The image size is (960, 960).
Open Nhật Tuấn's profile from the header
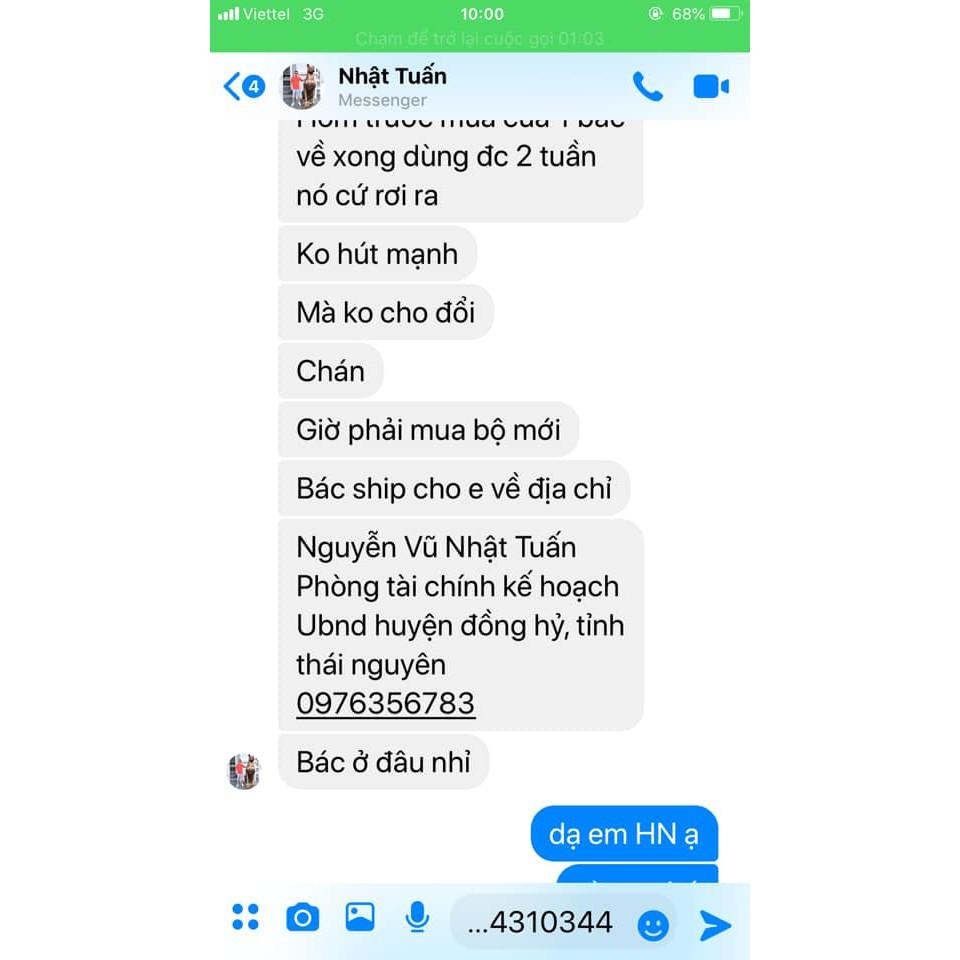(x=392, y=87)
